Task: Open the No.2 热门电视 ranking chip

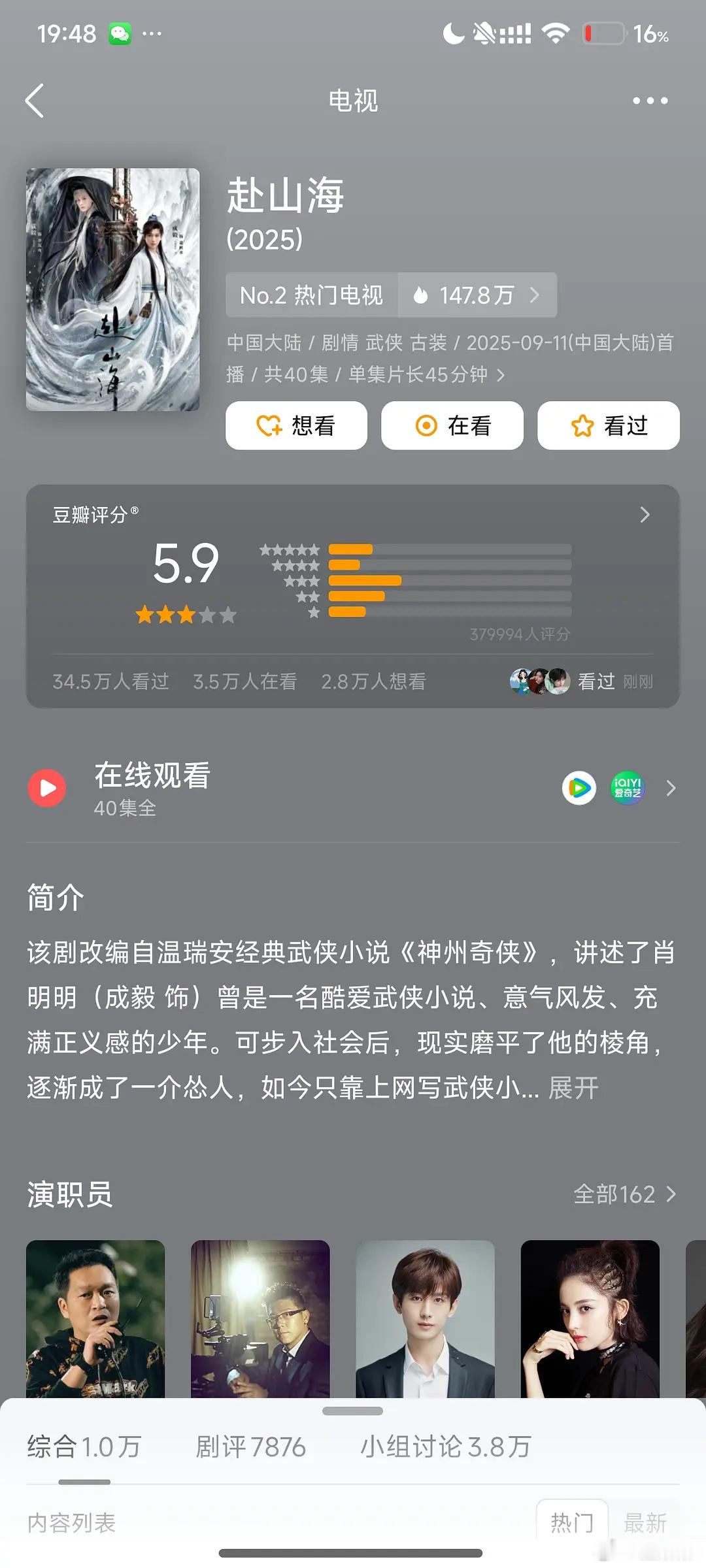Action: point(312,295)
